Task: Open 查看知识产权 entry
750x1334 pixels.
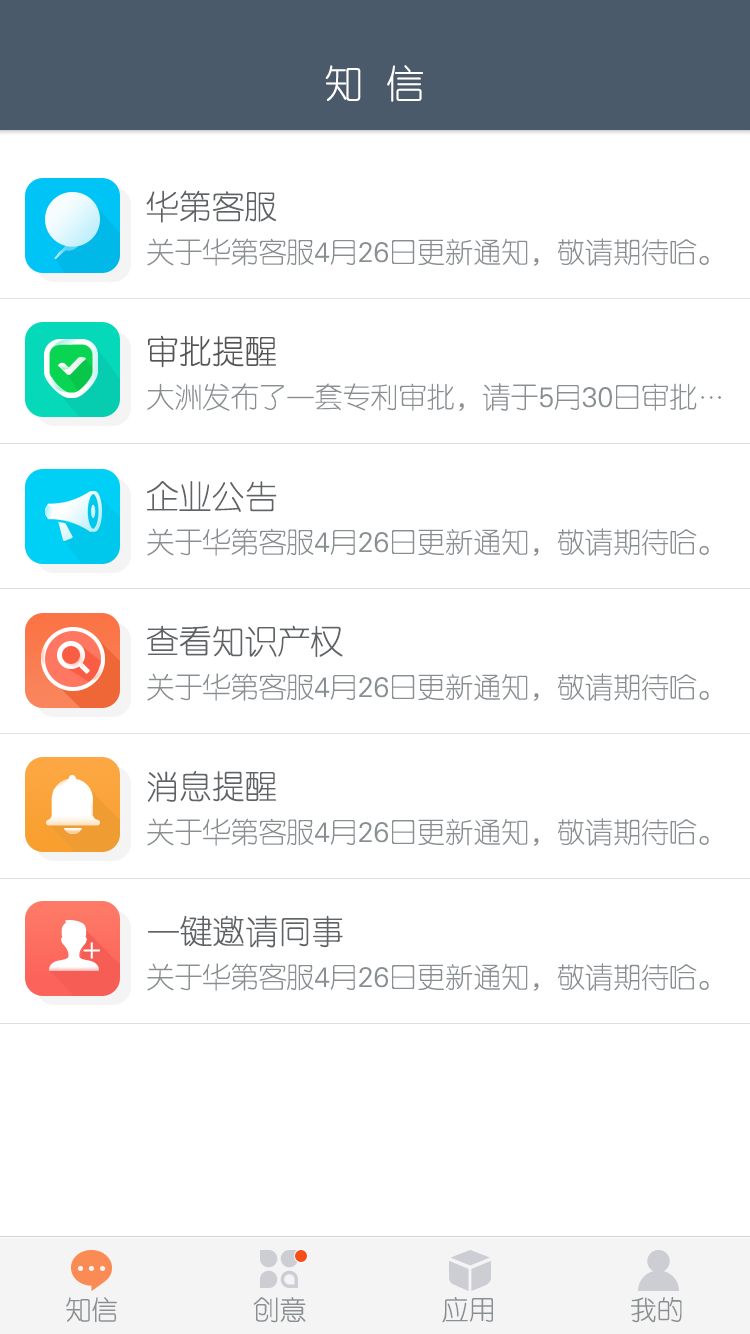Action: pos(375,661)
